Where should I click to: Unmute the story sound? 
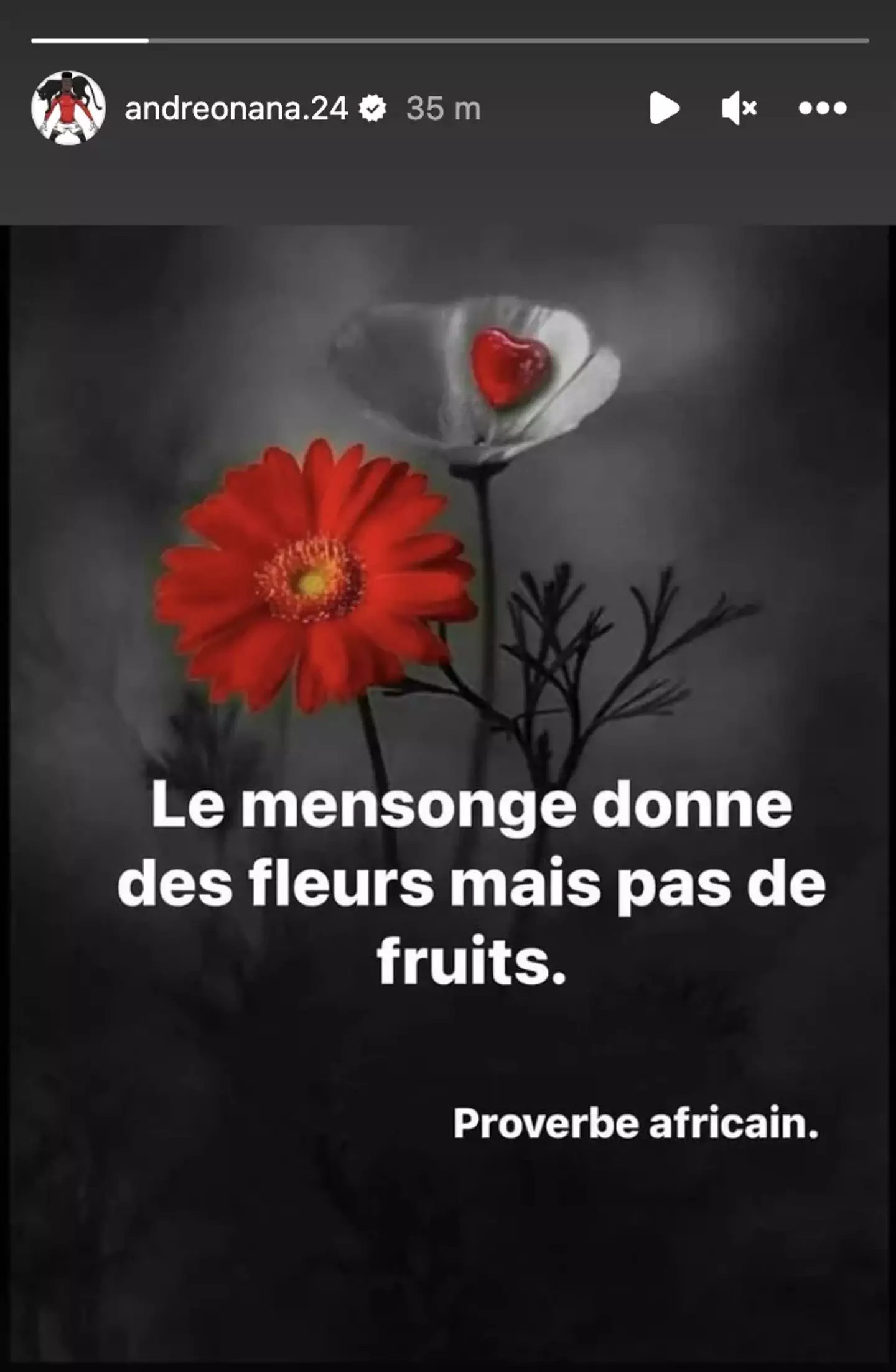pyautogui.click(x=739, y=108)
